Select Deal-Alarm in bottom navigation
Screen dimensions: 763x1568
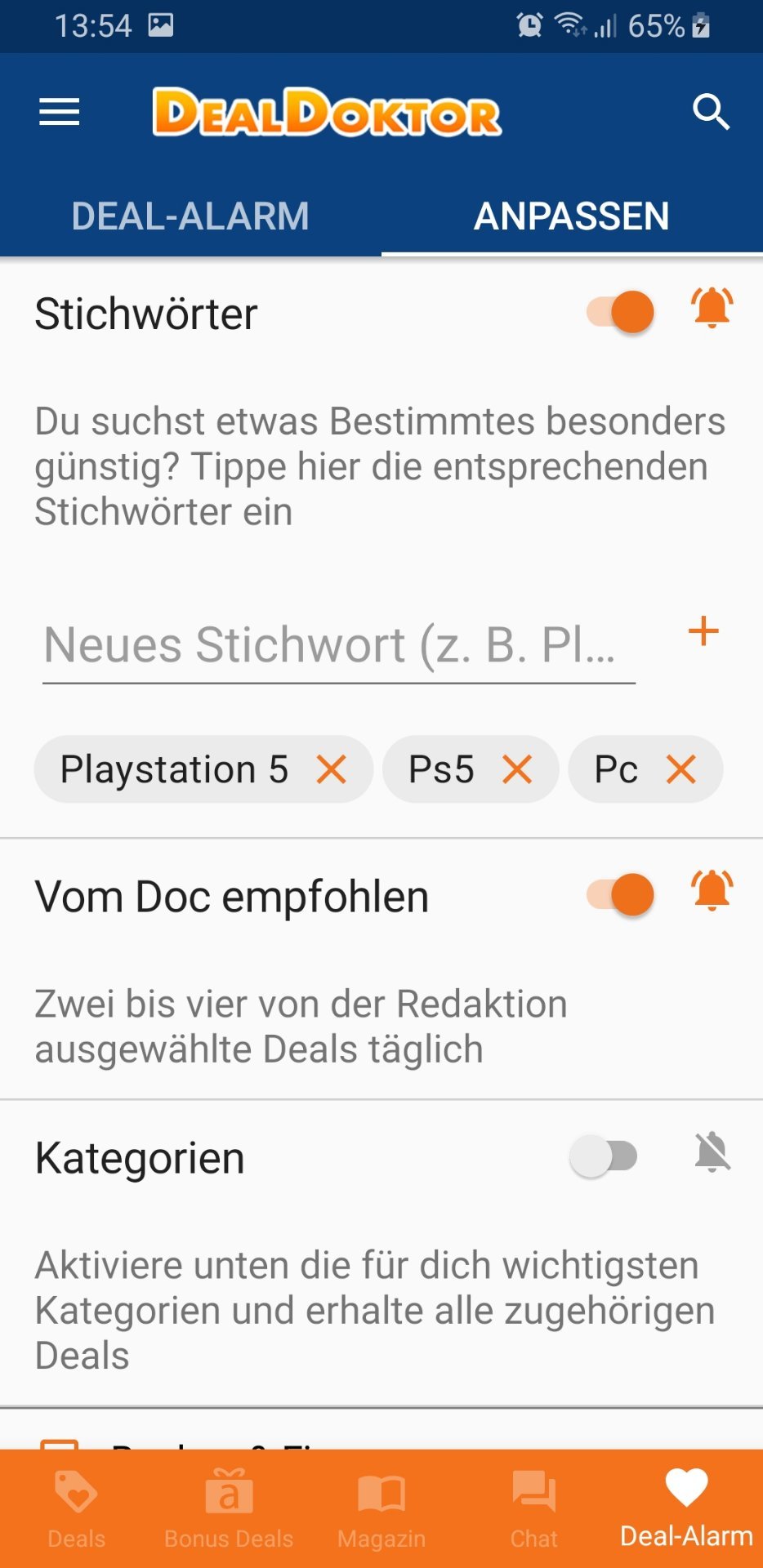click(686, 1509)
